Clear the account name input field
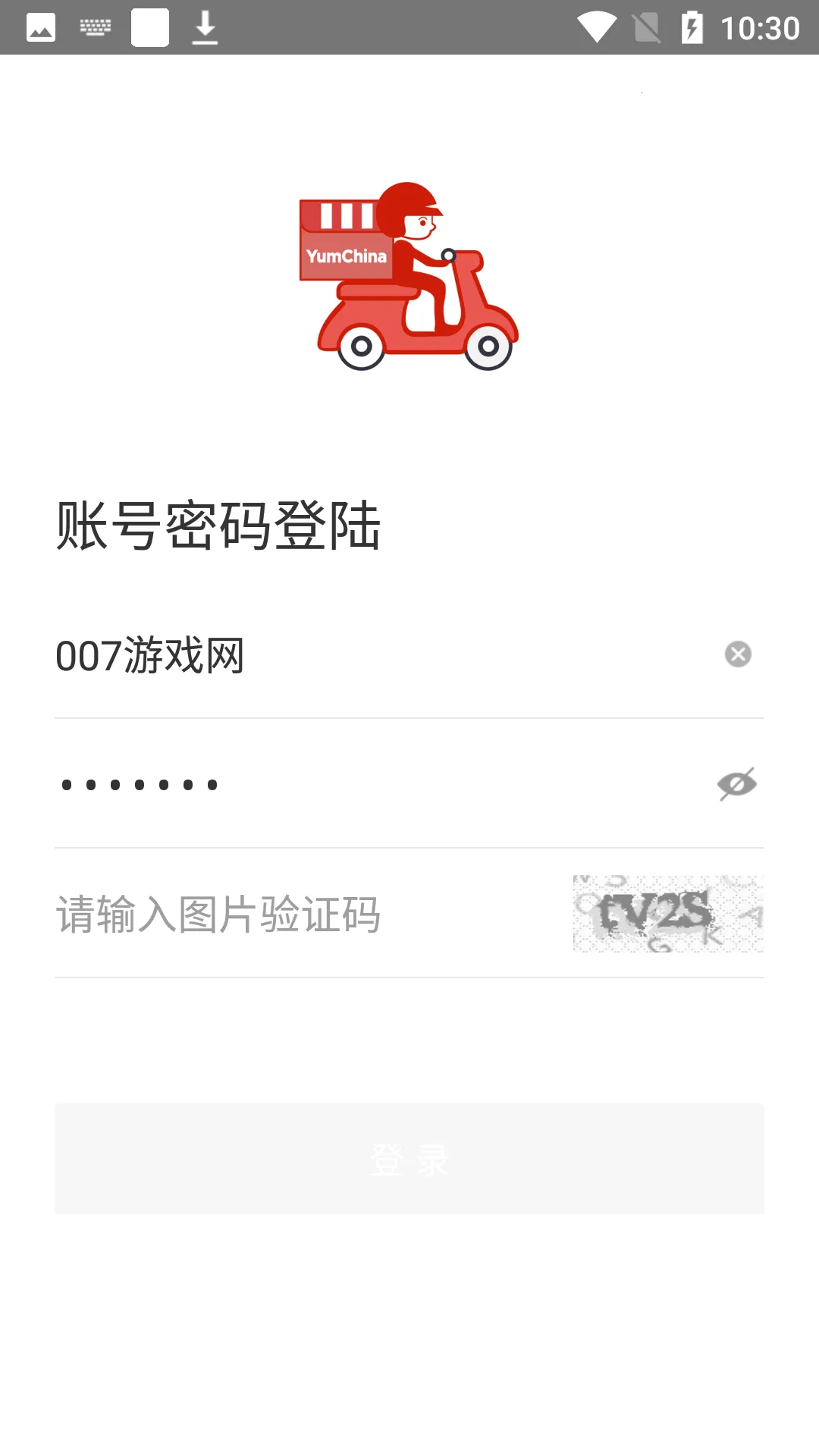Viewport: 819px width, 1456px height. point(736,654)
